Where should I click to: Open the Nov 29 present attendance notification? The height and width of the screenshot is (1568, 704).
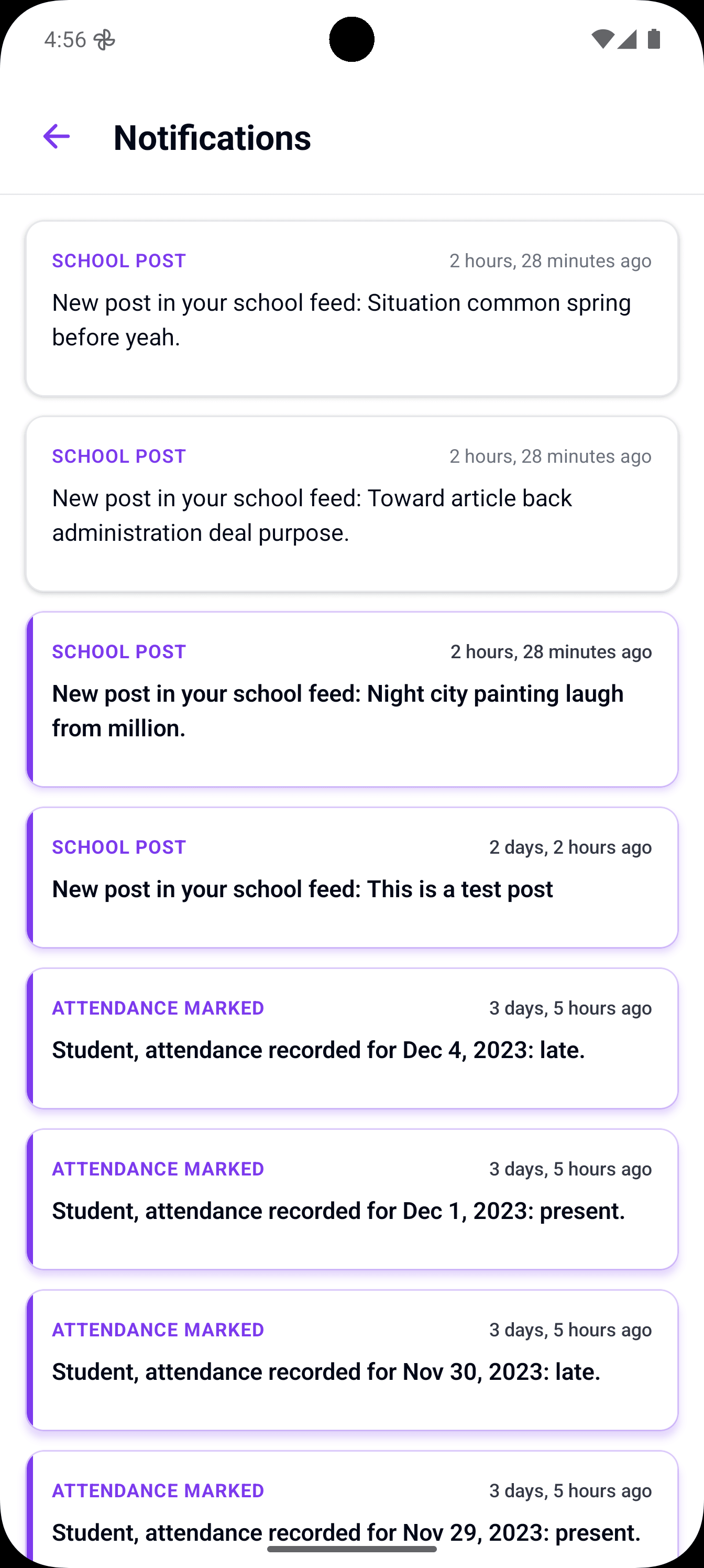[351, 1509]
